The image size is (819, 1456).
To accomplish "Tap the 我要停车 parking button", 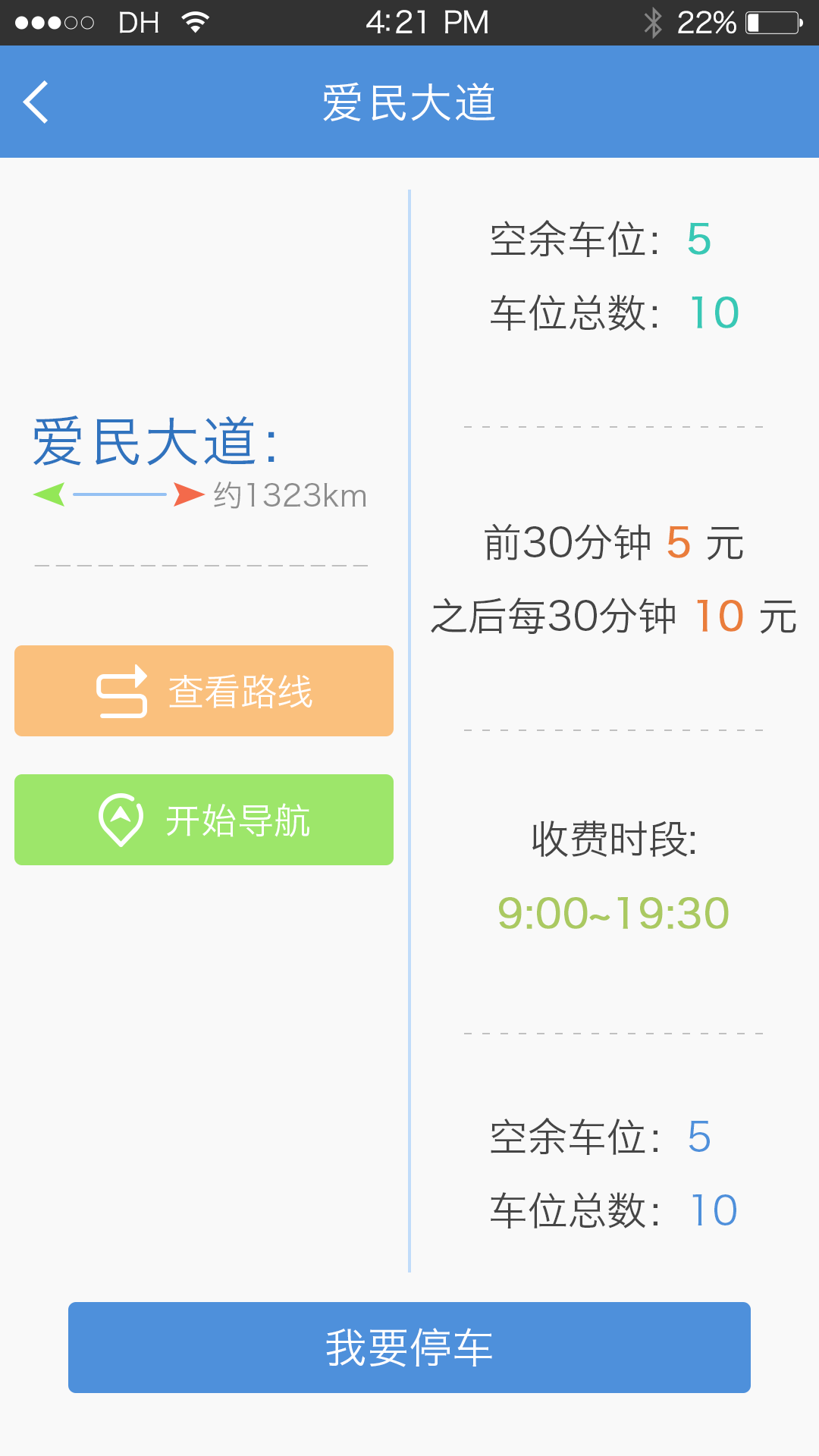I will [409, 1348].
